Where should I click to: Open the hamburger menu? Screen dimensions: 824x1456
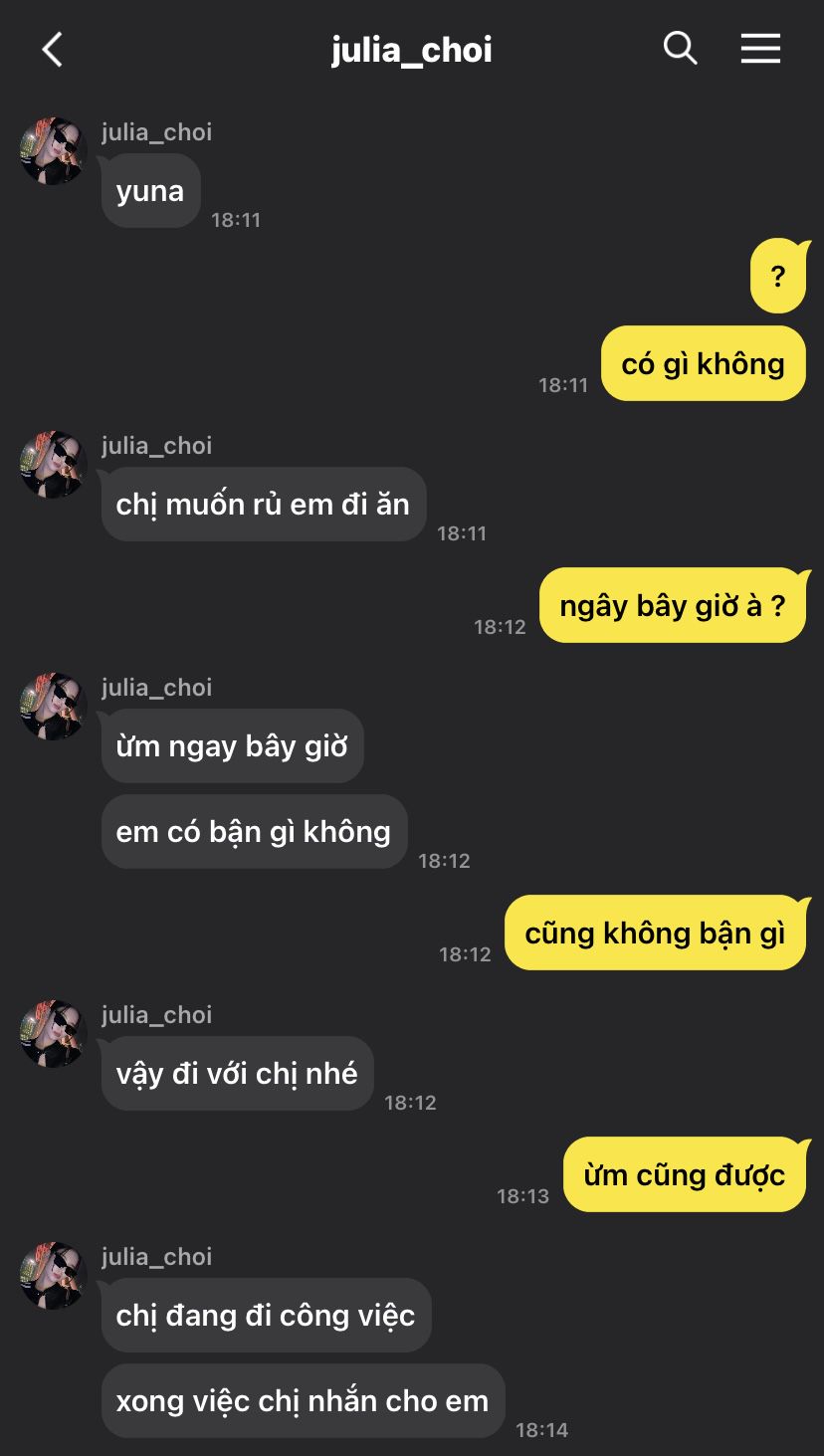pos(760,48)
